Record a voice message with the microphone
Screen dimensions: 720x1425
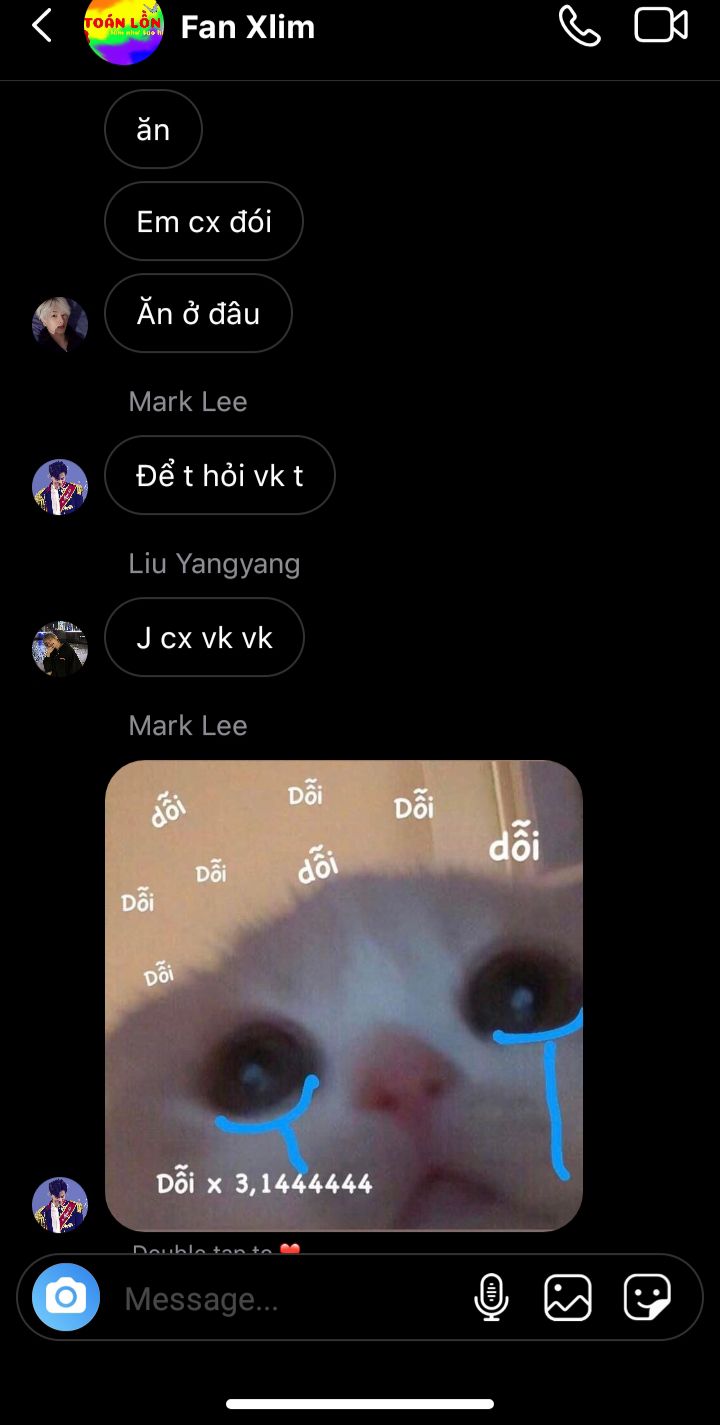(x=491, y=1298)
